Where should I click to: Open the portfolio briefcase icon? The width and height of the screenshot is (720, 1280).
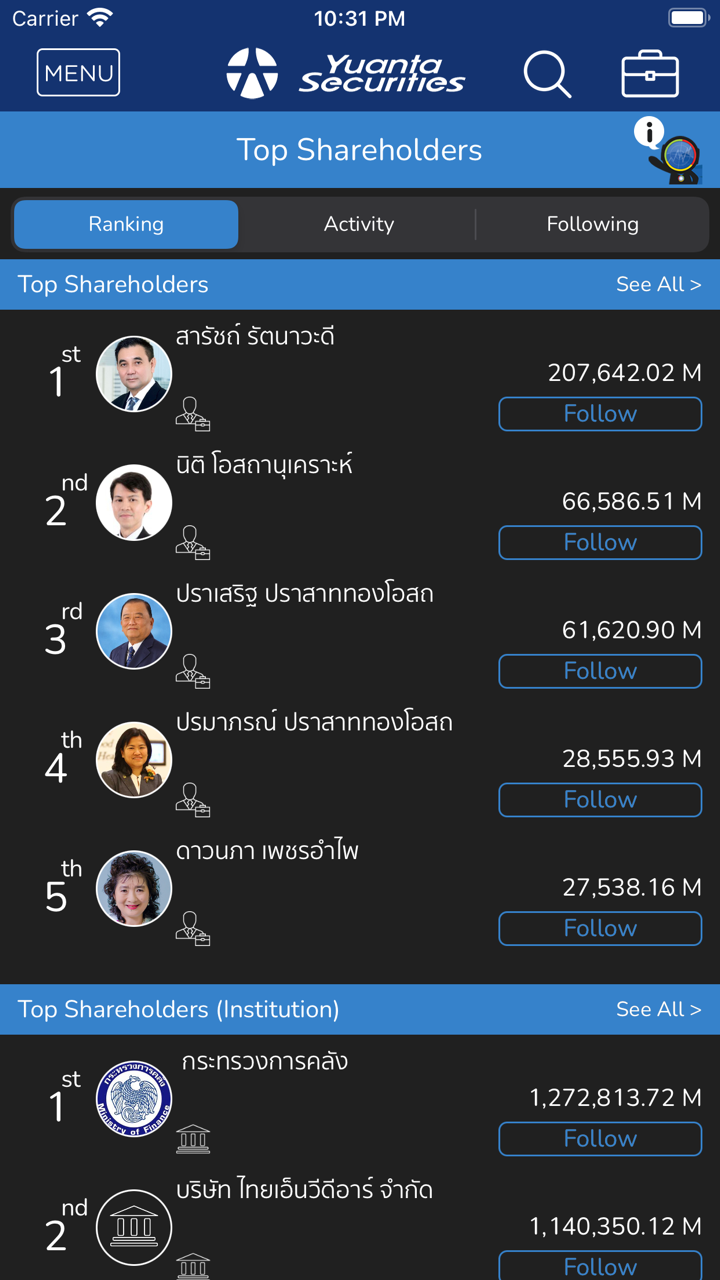650,74
